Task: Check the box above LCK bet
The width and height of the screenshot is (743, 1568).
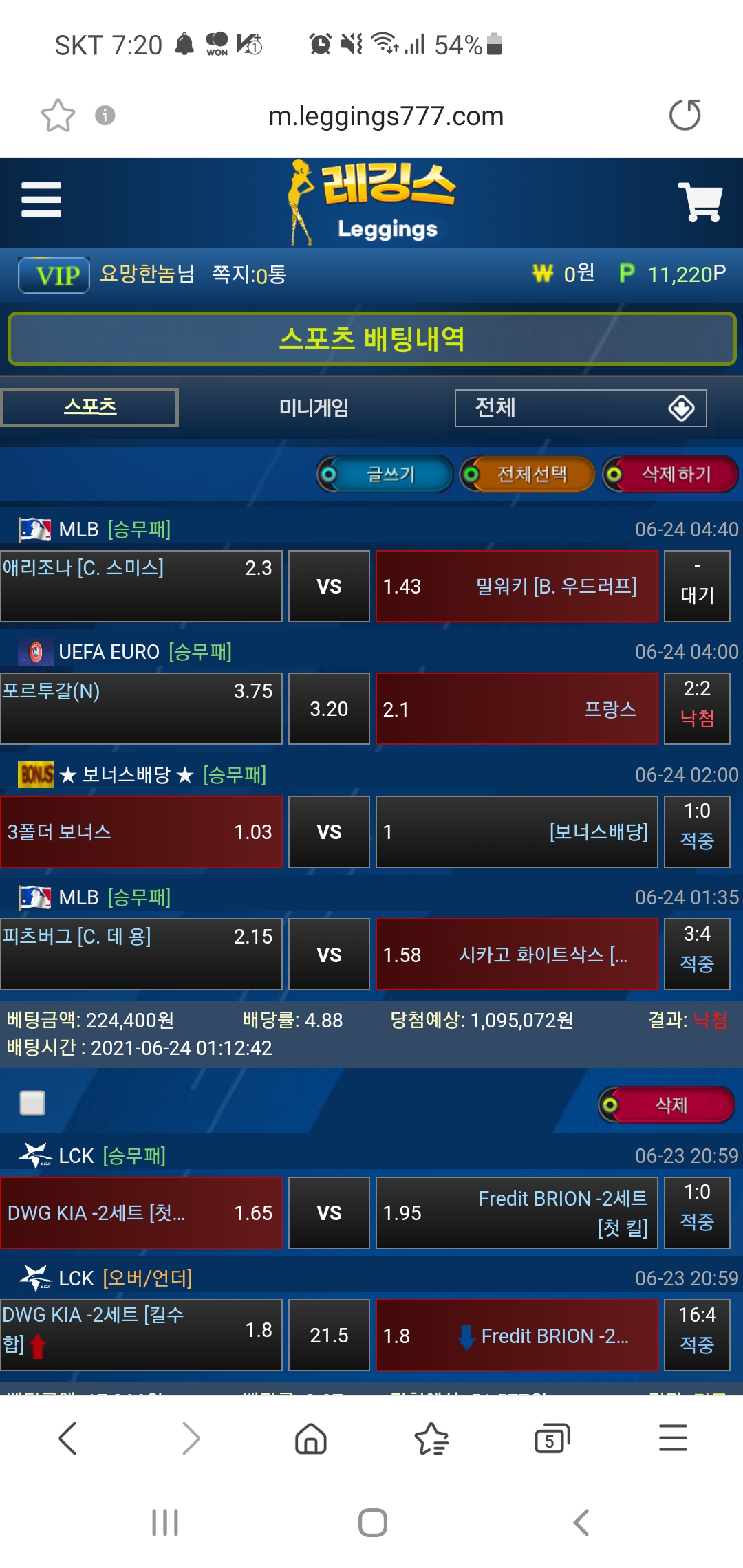Action: [x=32, y=1103]
